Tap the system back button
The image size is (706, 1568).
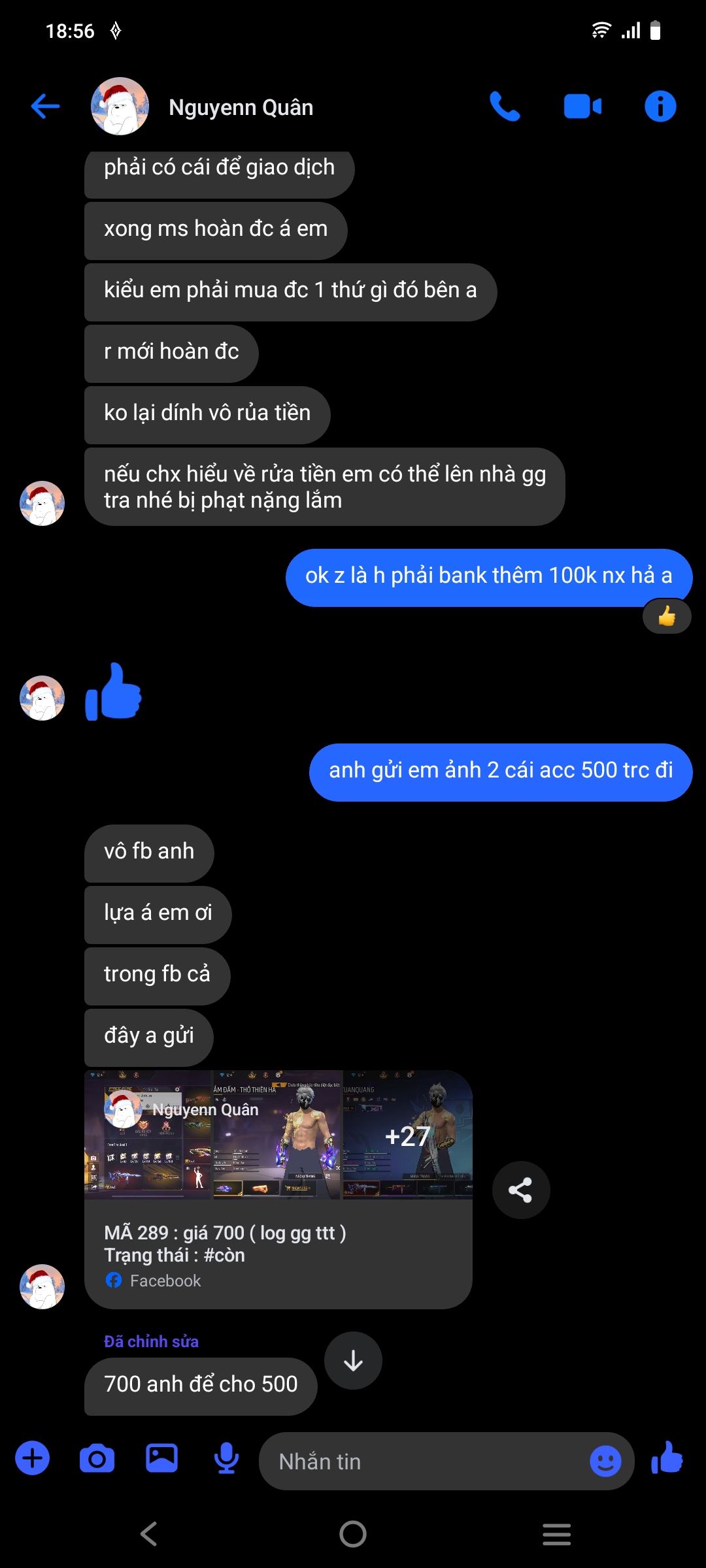[x=149, y=1533]
